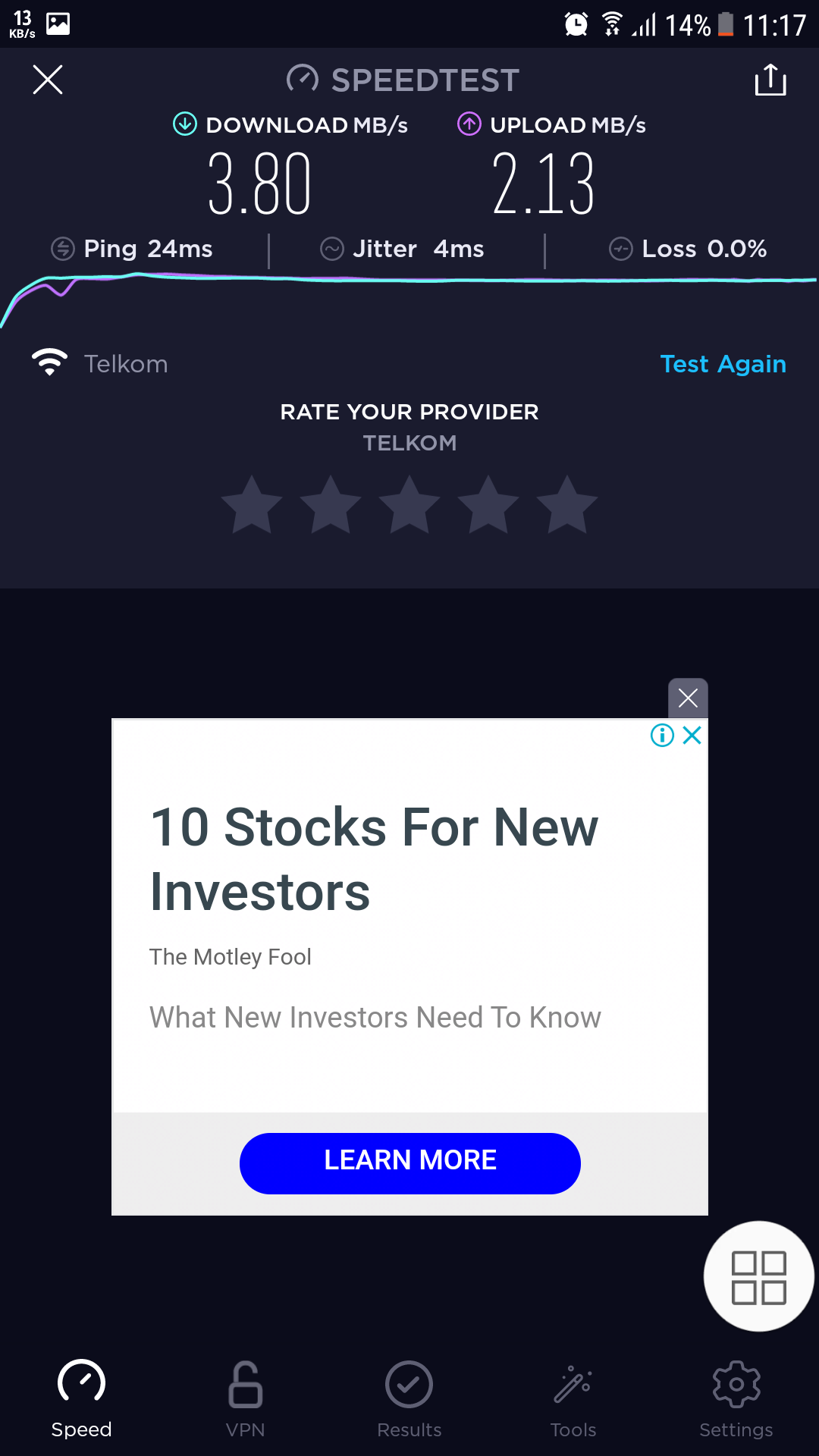
Task: Open the Settings tab
Action: 736,1399
